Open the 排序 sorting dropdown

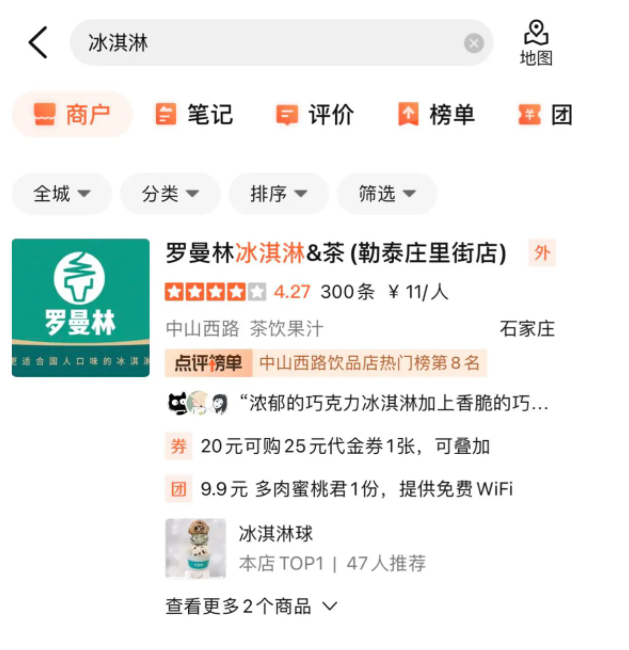(x=278, y=194)
